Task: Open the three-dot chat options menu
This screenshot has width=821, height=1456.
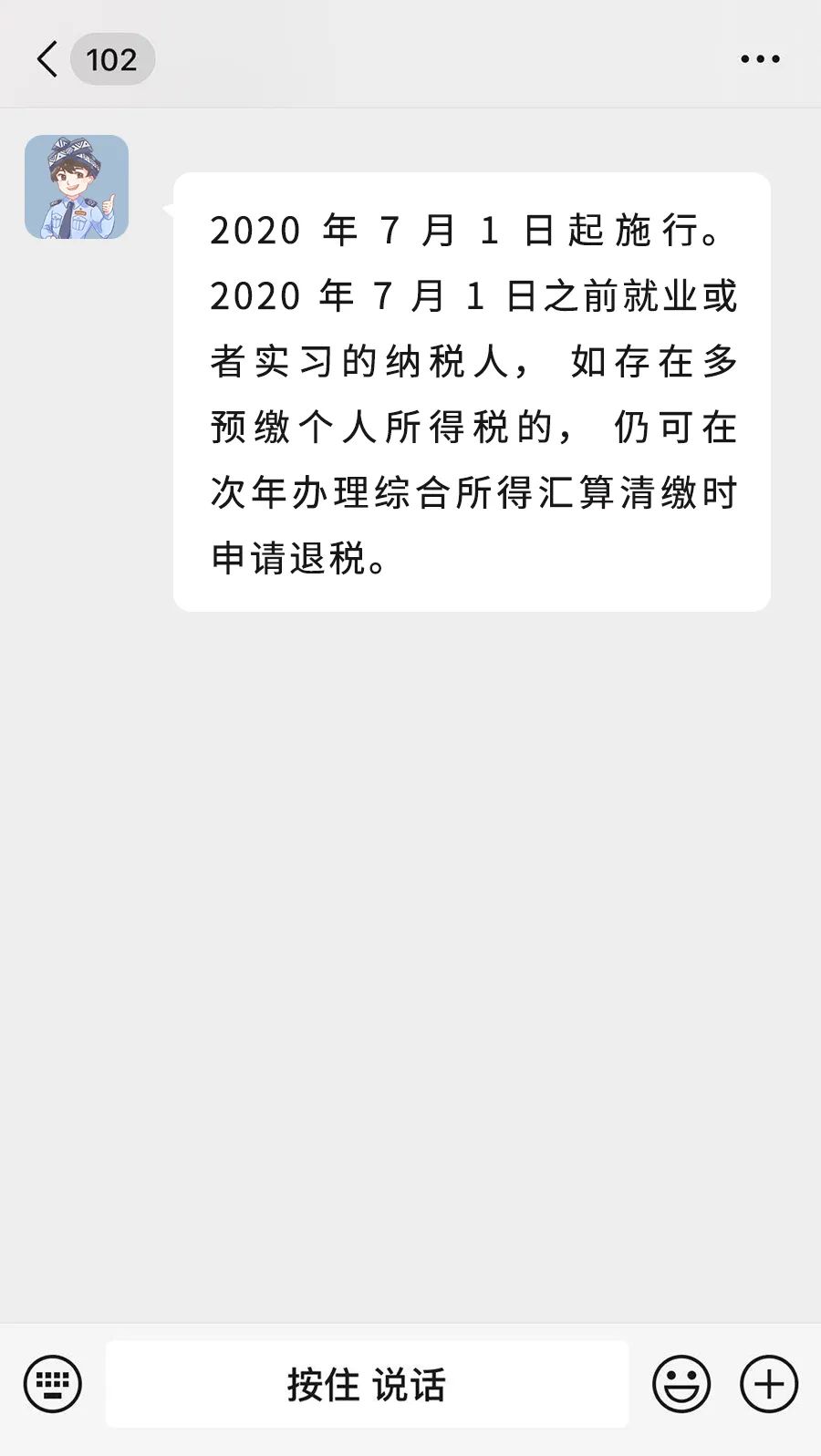Action: 760,59
